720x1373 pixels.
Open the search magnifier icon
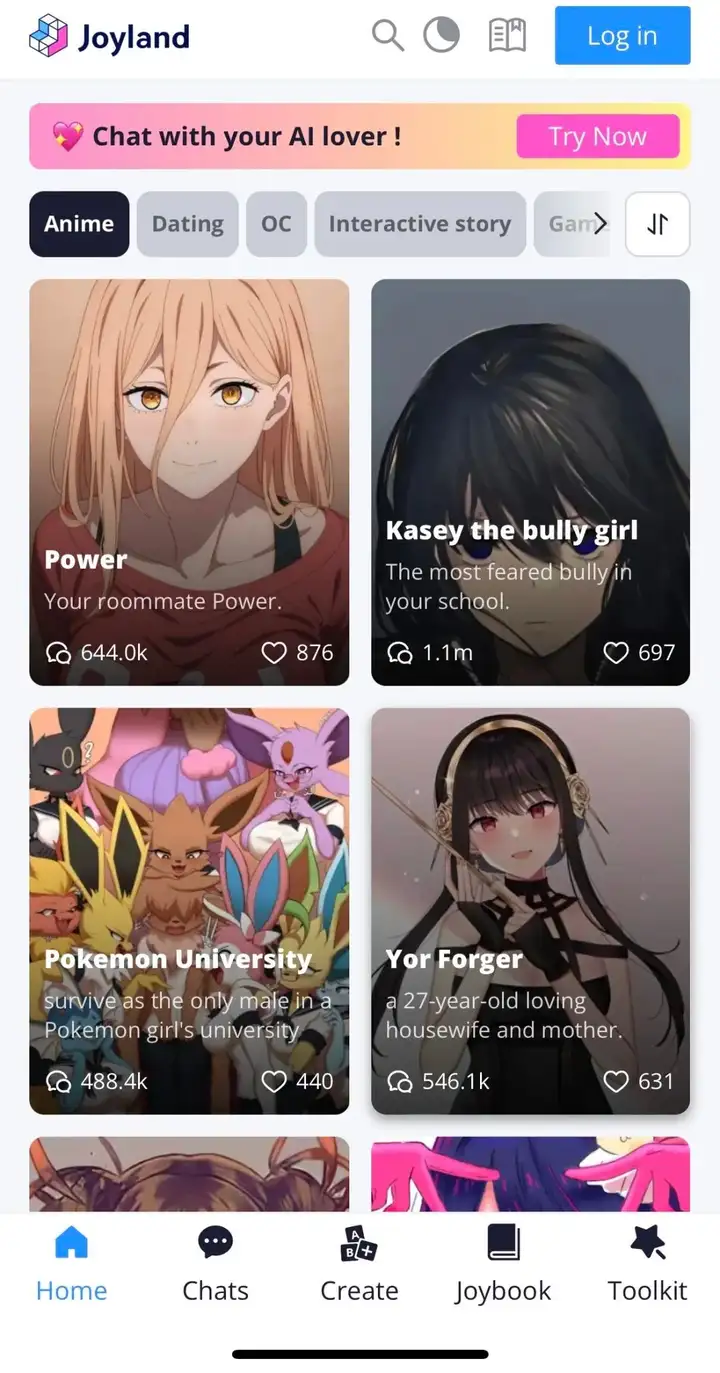387,36
